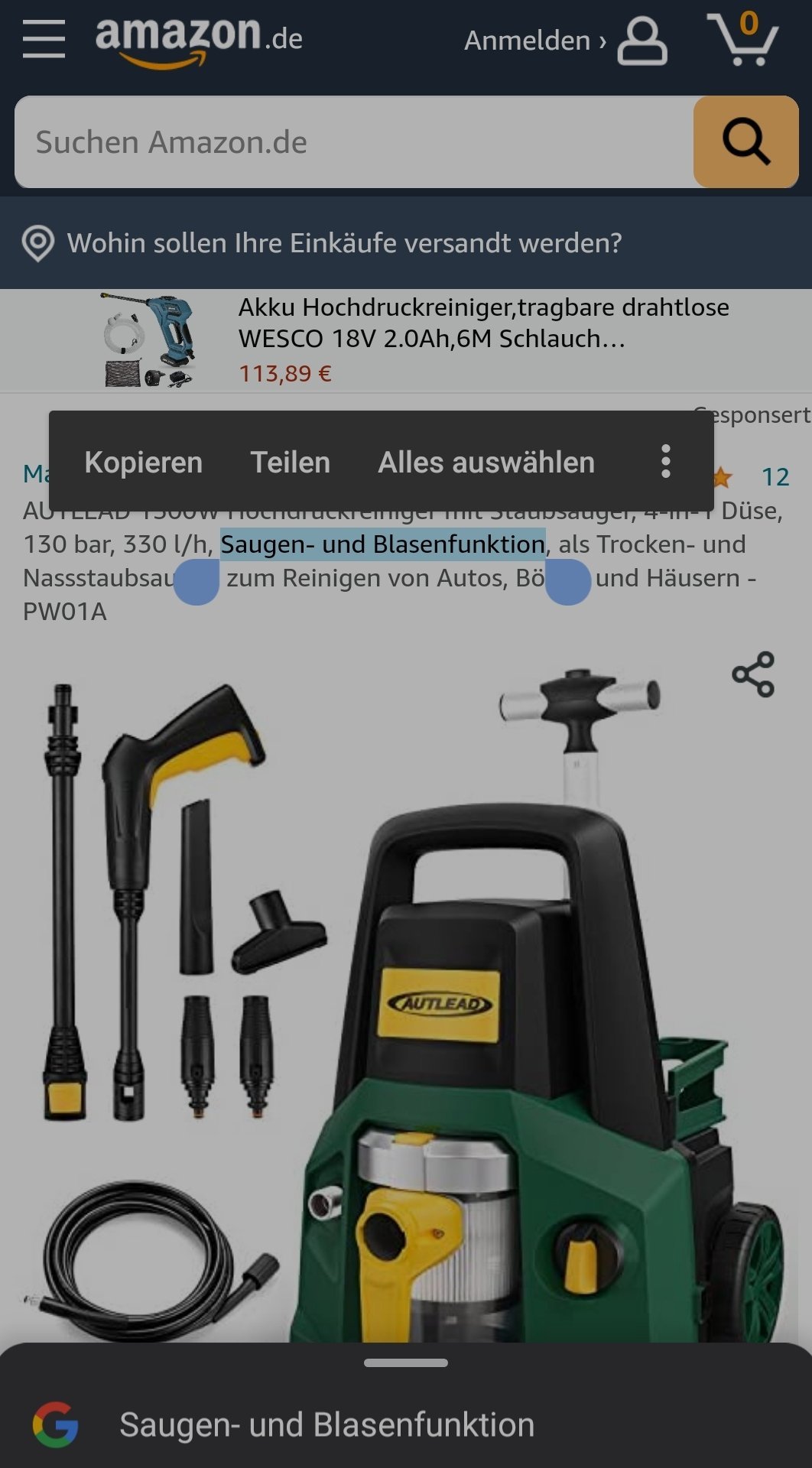Viewport: 812px width, 1468px height.
Task: Open the hamburger menu
Action: point(44,39)
